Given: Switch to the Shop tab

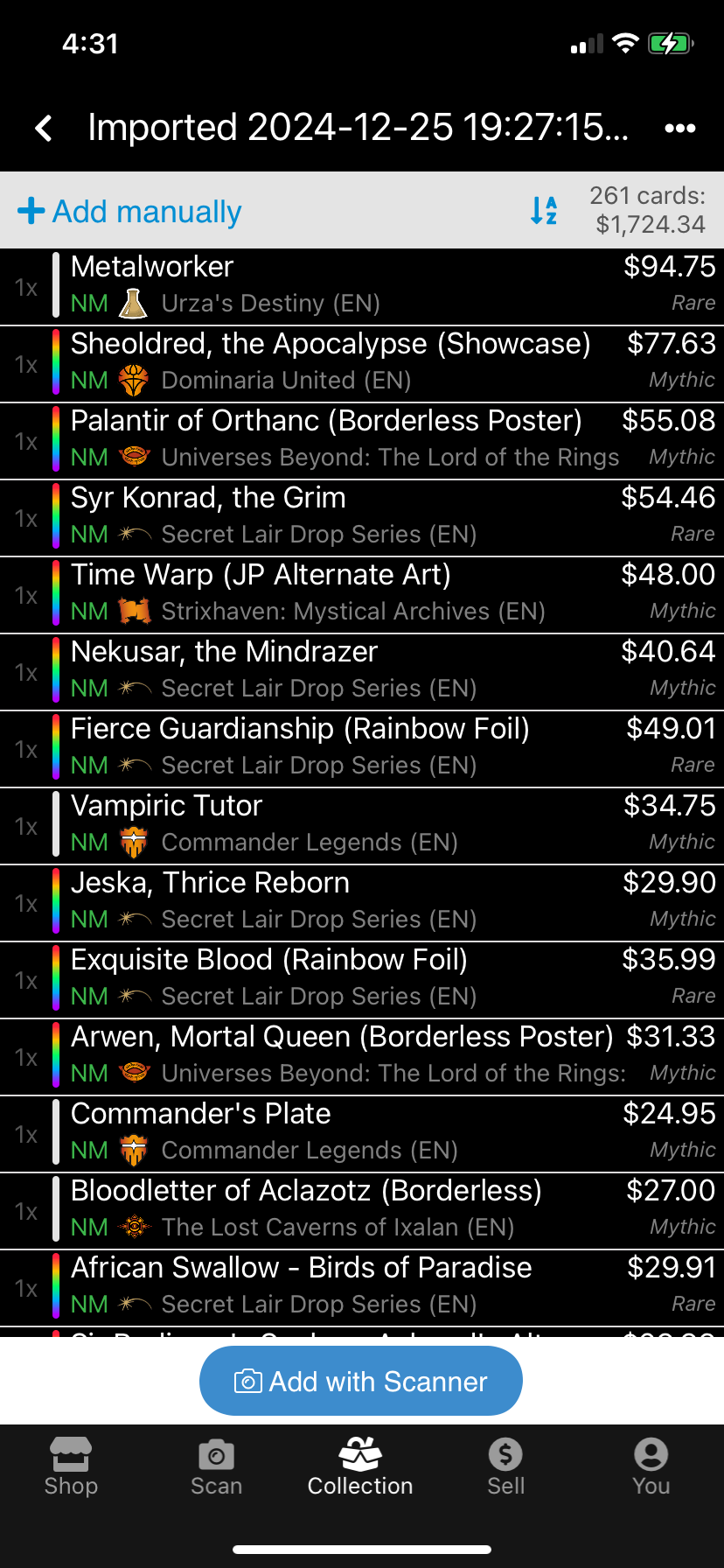Looking at the screenshot, I should (71, 1467).
